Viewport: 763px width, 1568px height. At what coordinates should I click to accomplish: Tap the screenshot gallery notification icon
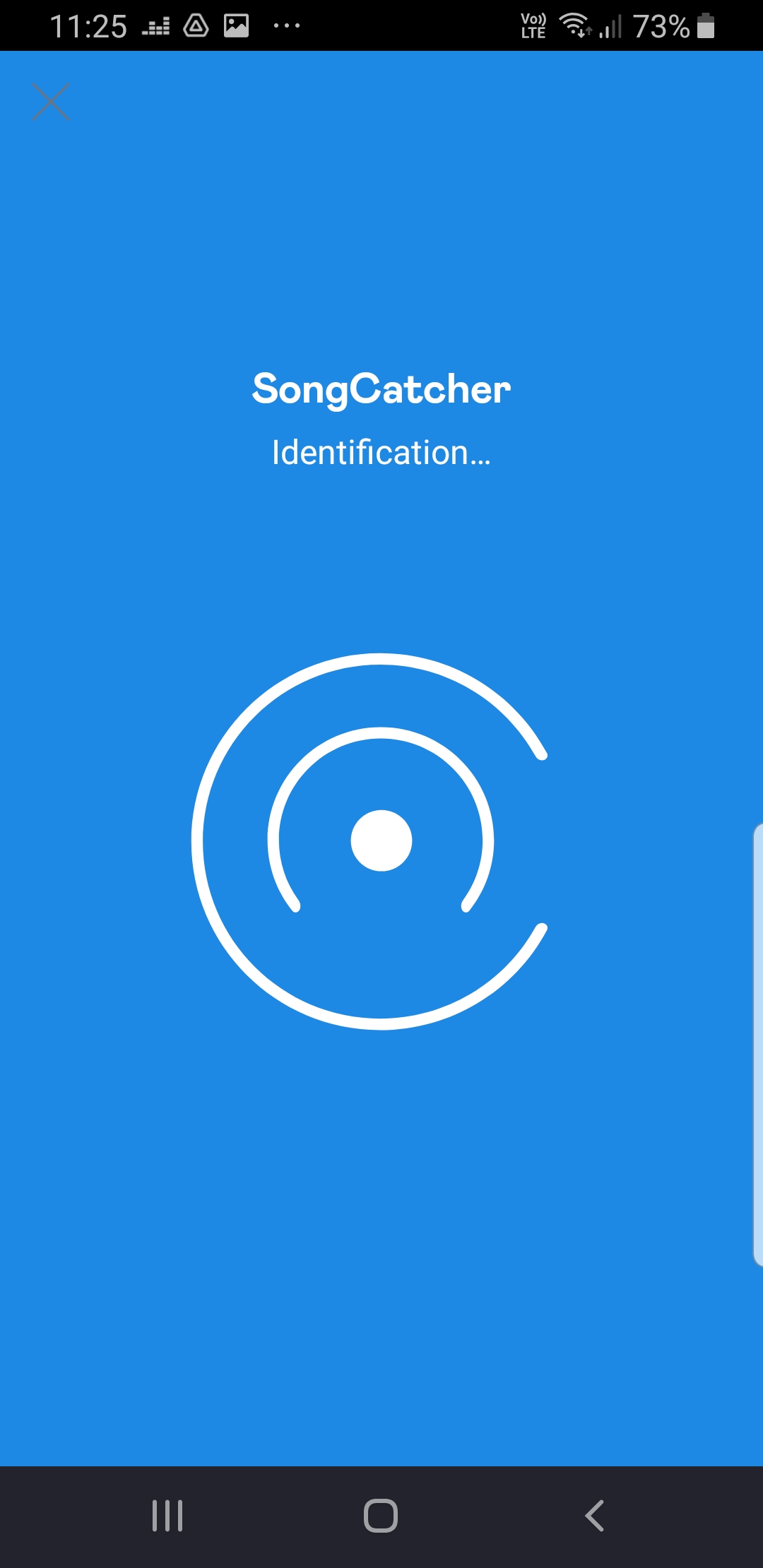235,25
